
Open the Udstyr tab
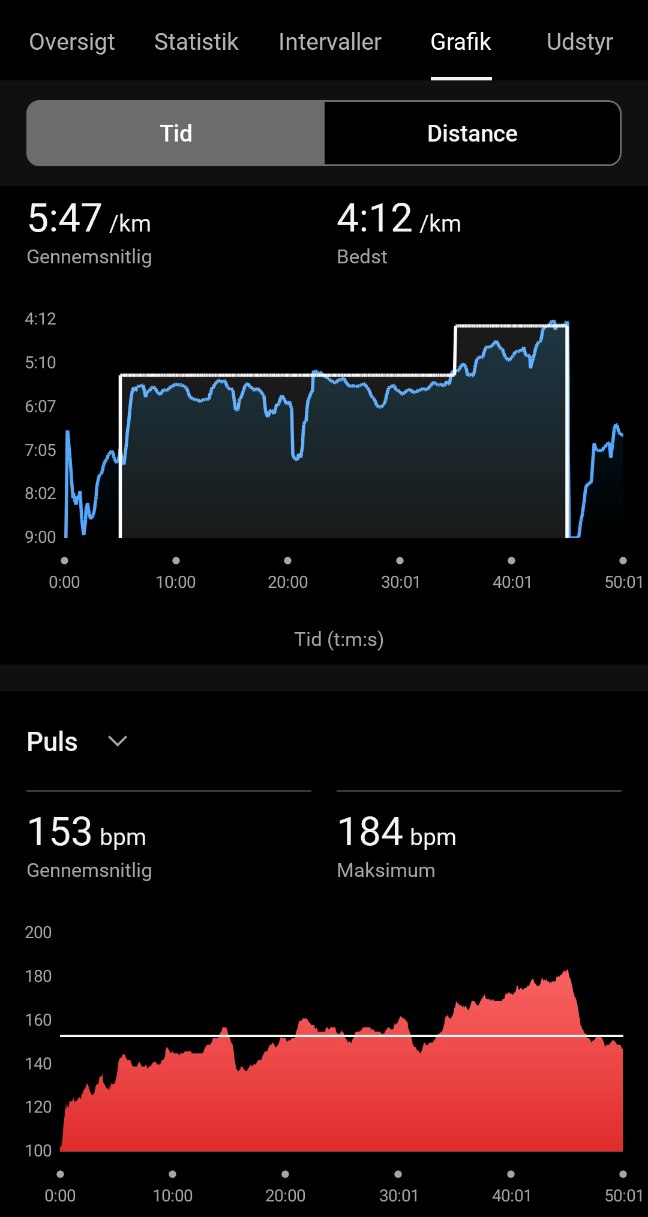click(x=580, y=43)
